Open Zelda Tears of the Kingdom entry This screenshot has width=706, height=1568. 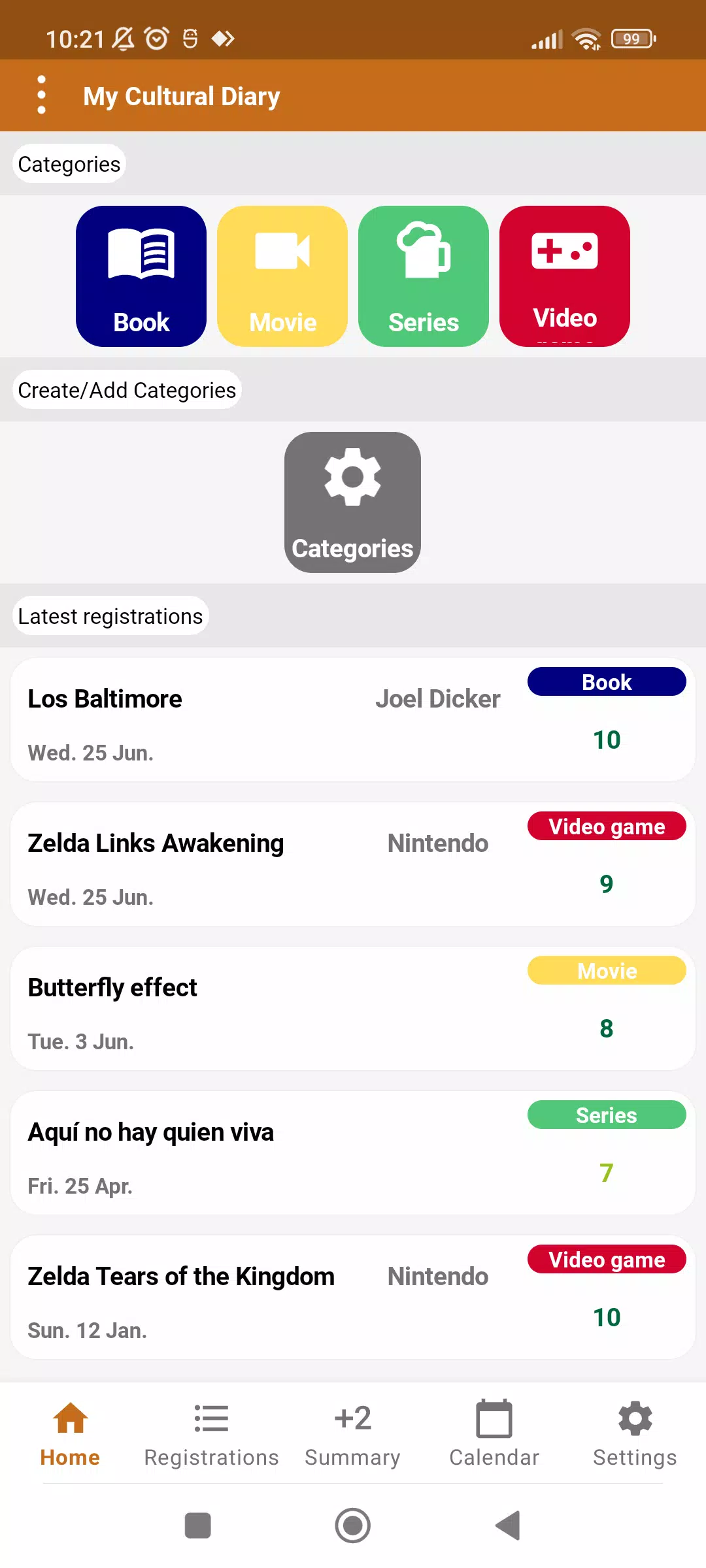[353, 1297]
